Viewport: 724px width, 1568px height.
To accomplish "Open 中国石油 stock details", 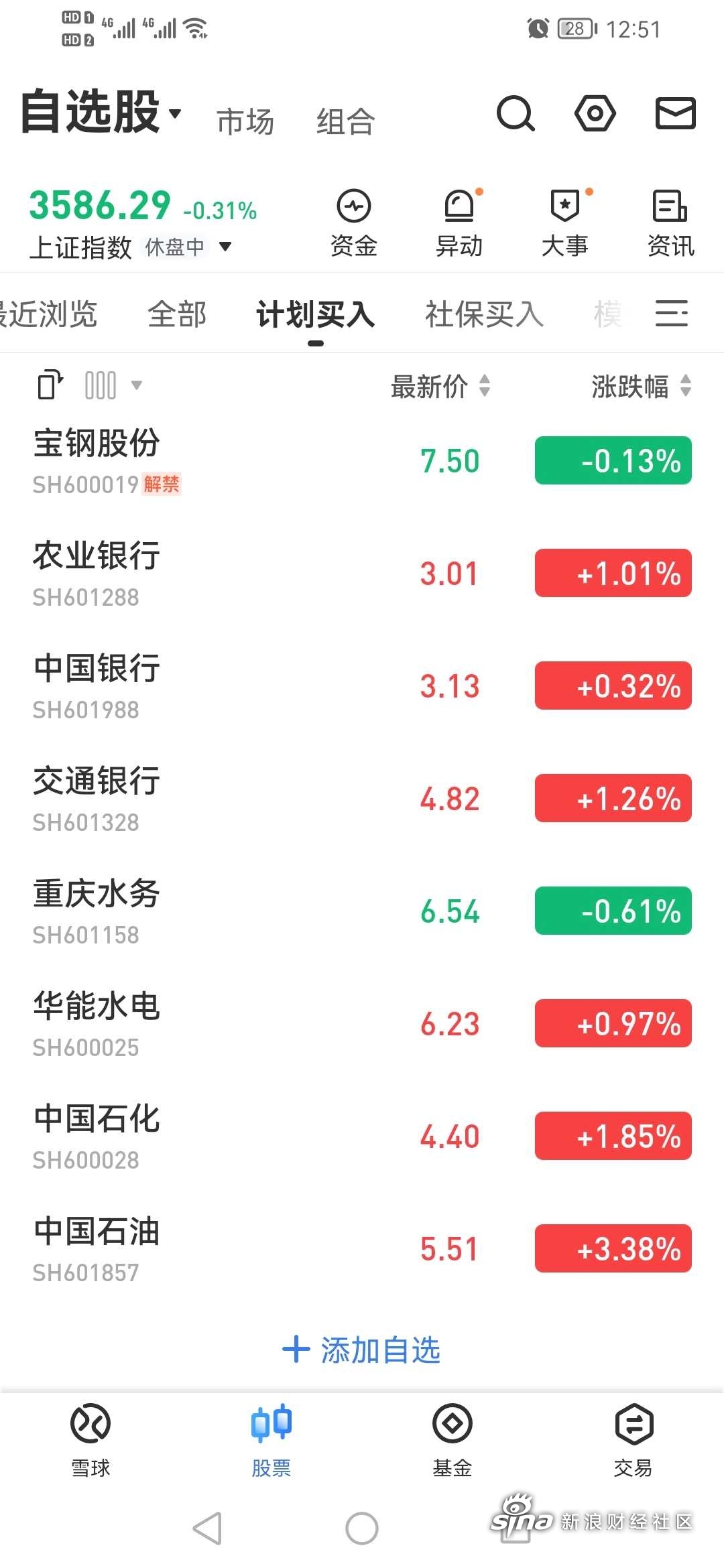I will [362, 1249].
